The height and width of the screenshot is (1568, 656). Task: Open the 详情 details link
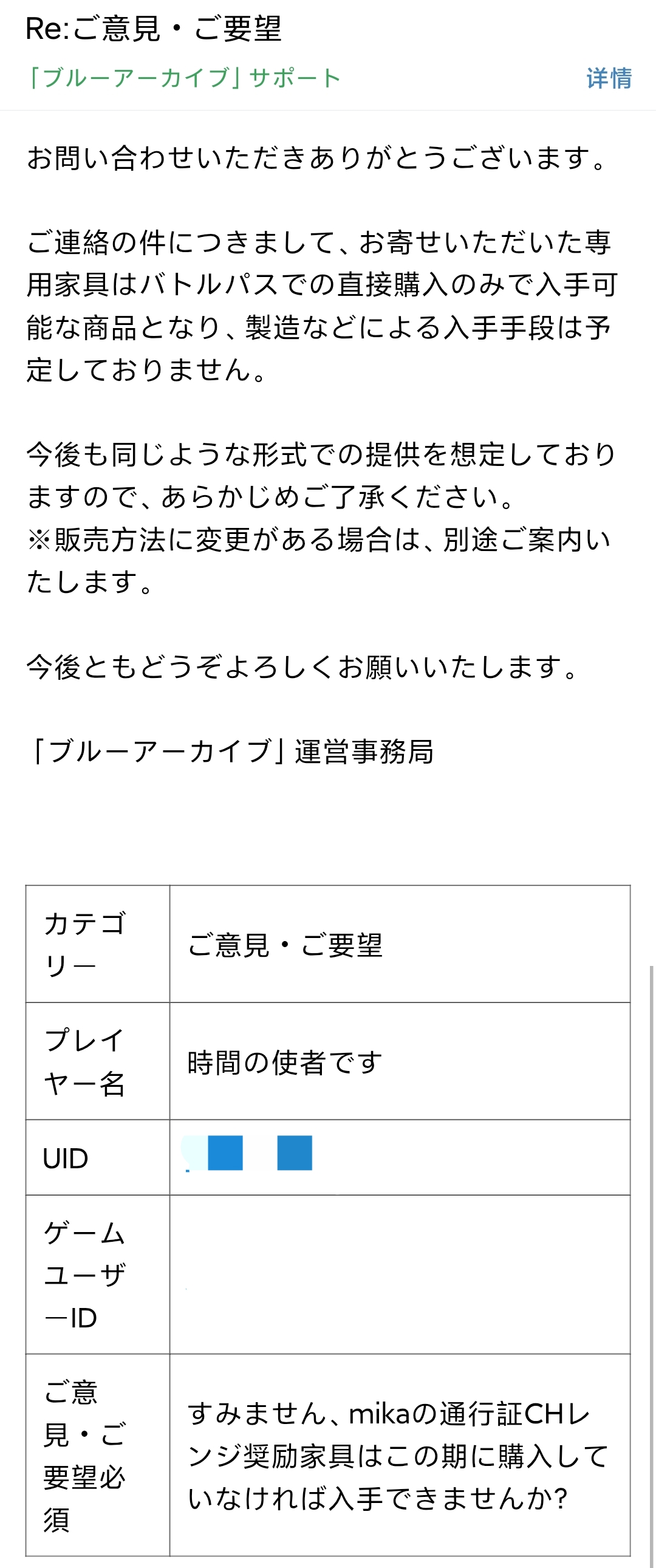pyautogui.click(x=609, y=78)
